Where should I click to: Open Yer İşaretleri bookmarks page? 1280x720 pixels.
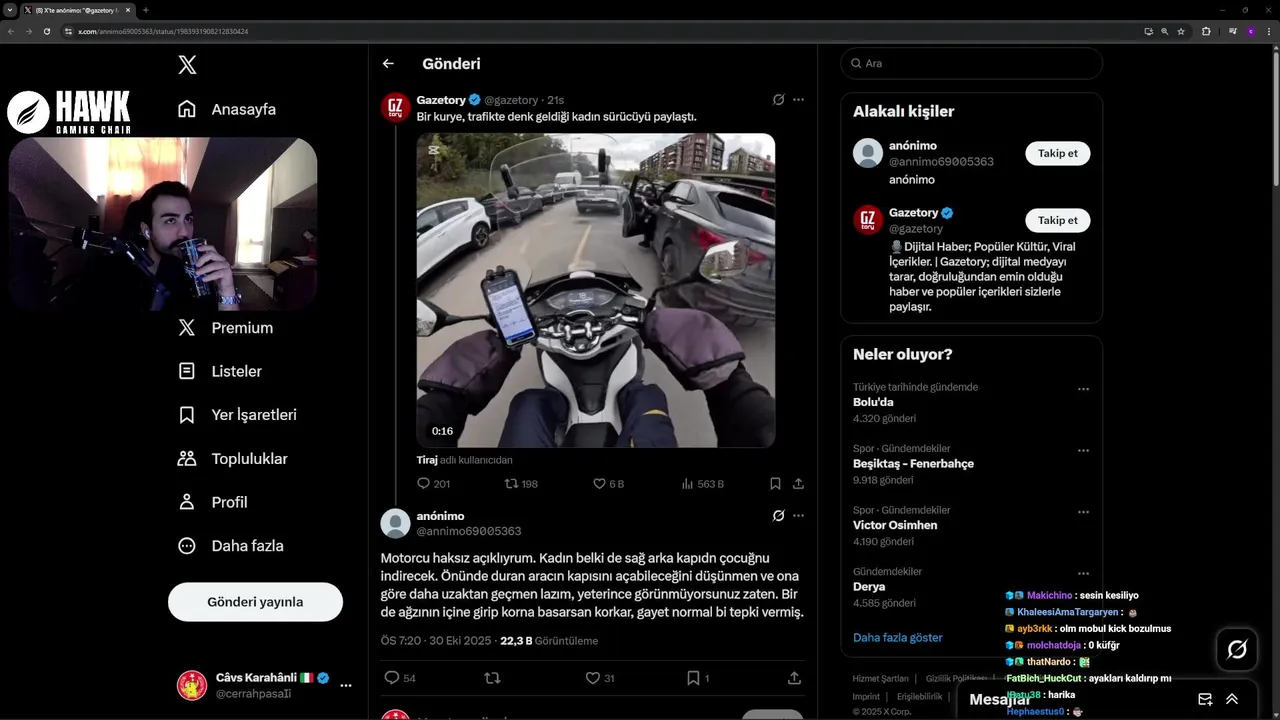coord(237,414)
